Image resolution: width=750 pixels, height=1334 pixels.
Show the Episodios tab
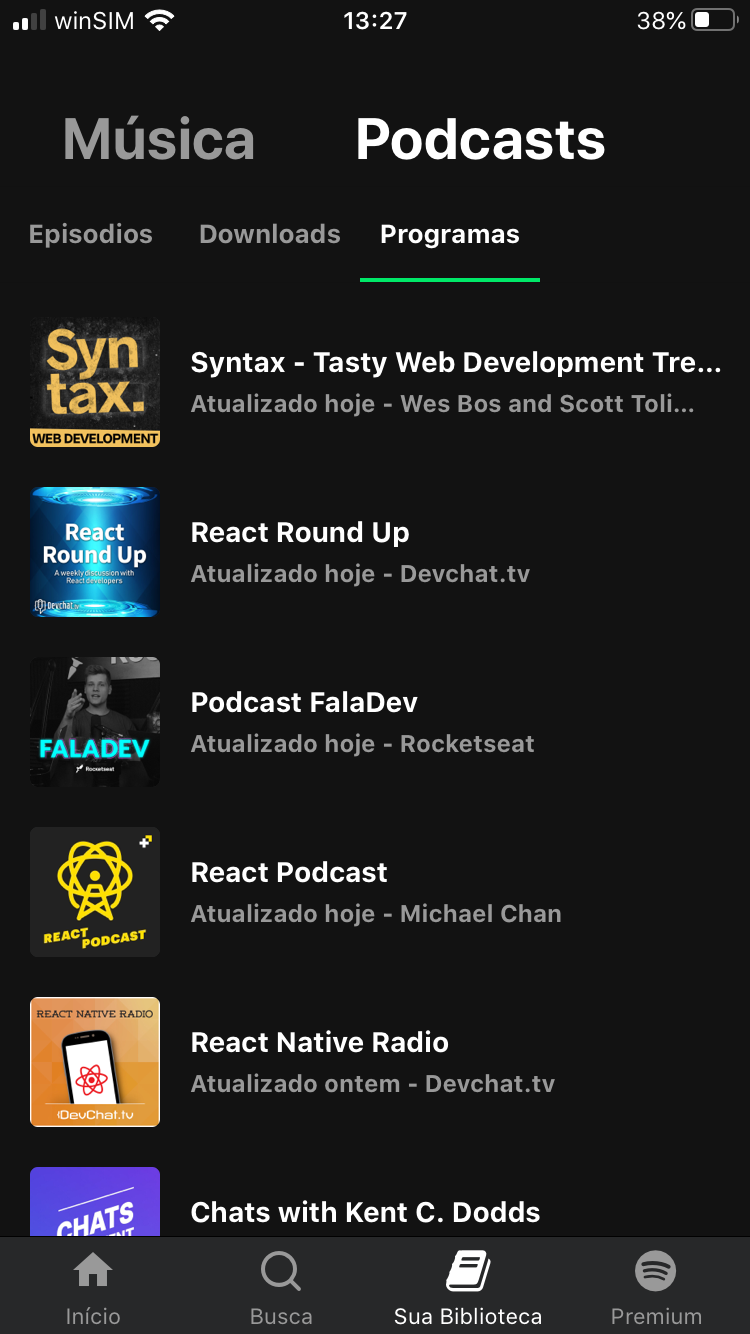pyautogui.click(x=91, y=234)
